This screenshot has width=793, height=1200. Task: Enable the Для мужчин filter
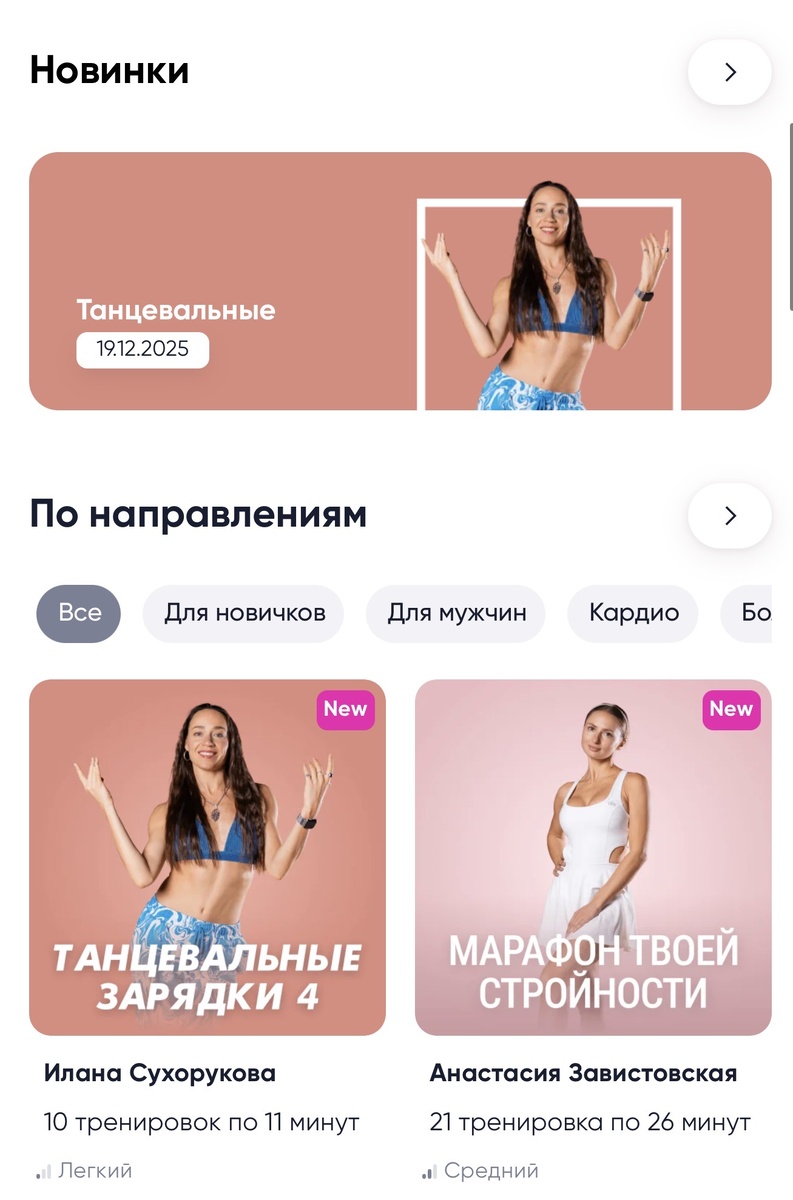point(456,614)
